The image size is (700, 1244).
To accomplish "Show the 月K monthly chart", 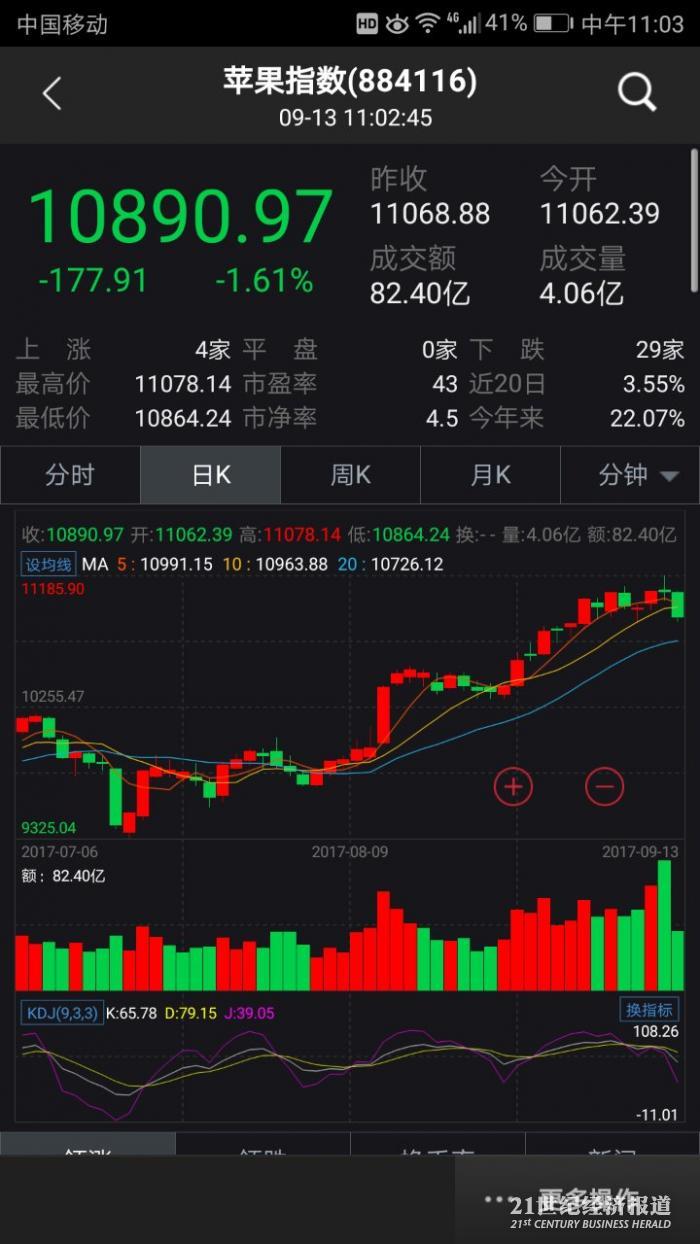I will click(x=490, y=475).
